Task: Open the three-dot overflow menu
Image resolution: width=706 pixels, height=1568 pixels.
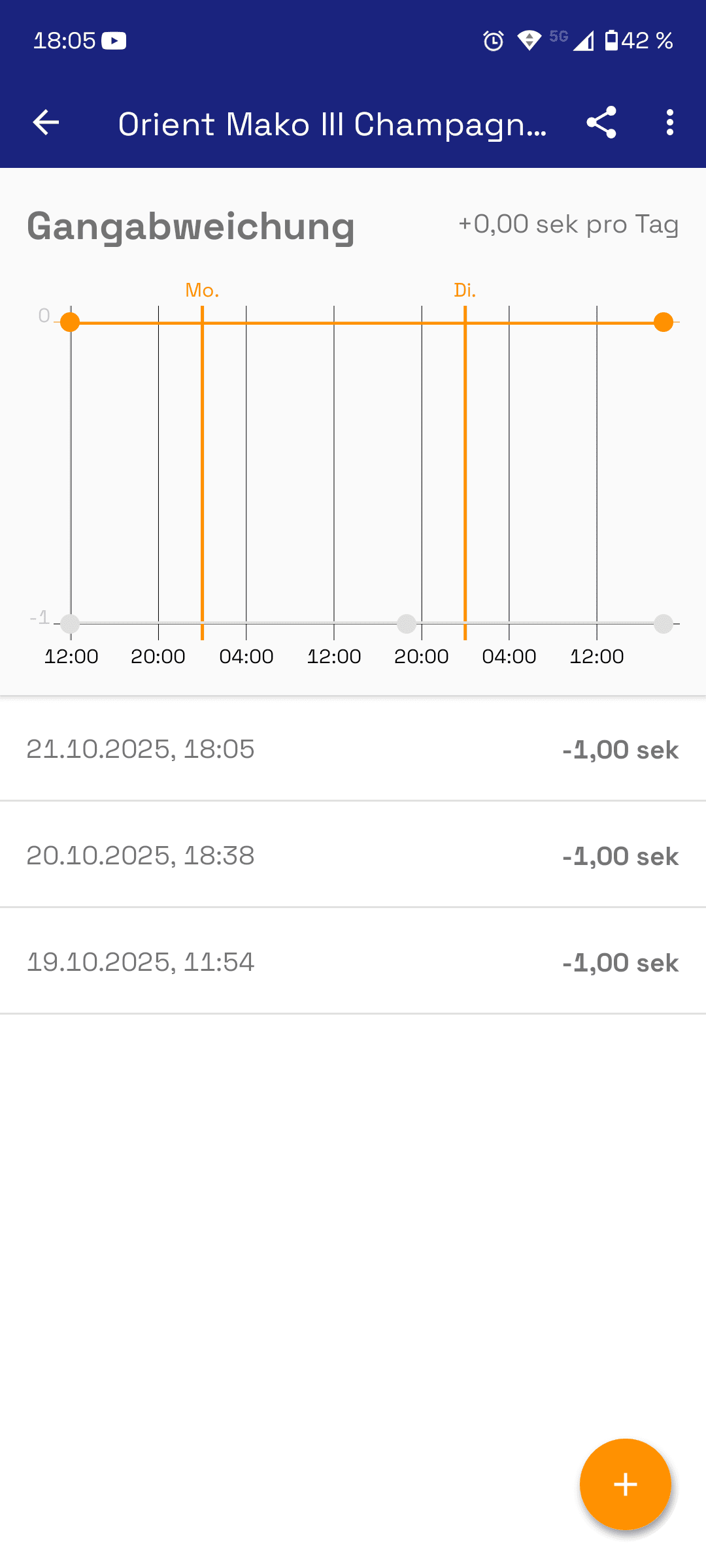Action: pos(669,123)
